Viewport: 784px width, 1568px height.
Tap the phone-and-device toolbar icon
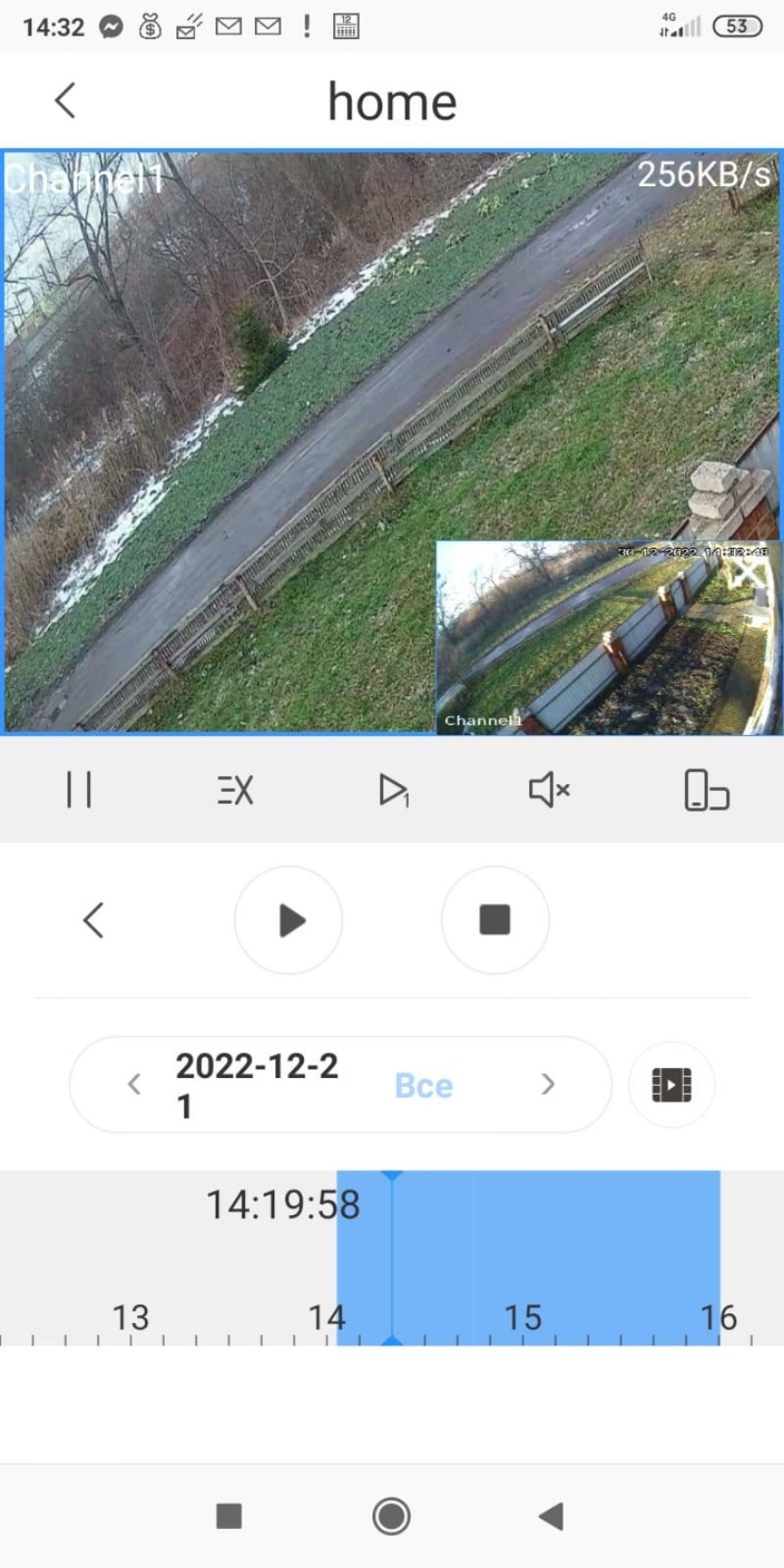pos(706,789)
